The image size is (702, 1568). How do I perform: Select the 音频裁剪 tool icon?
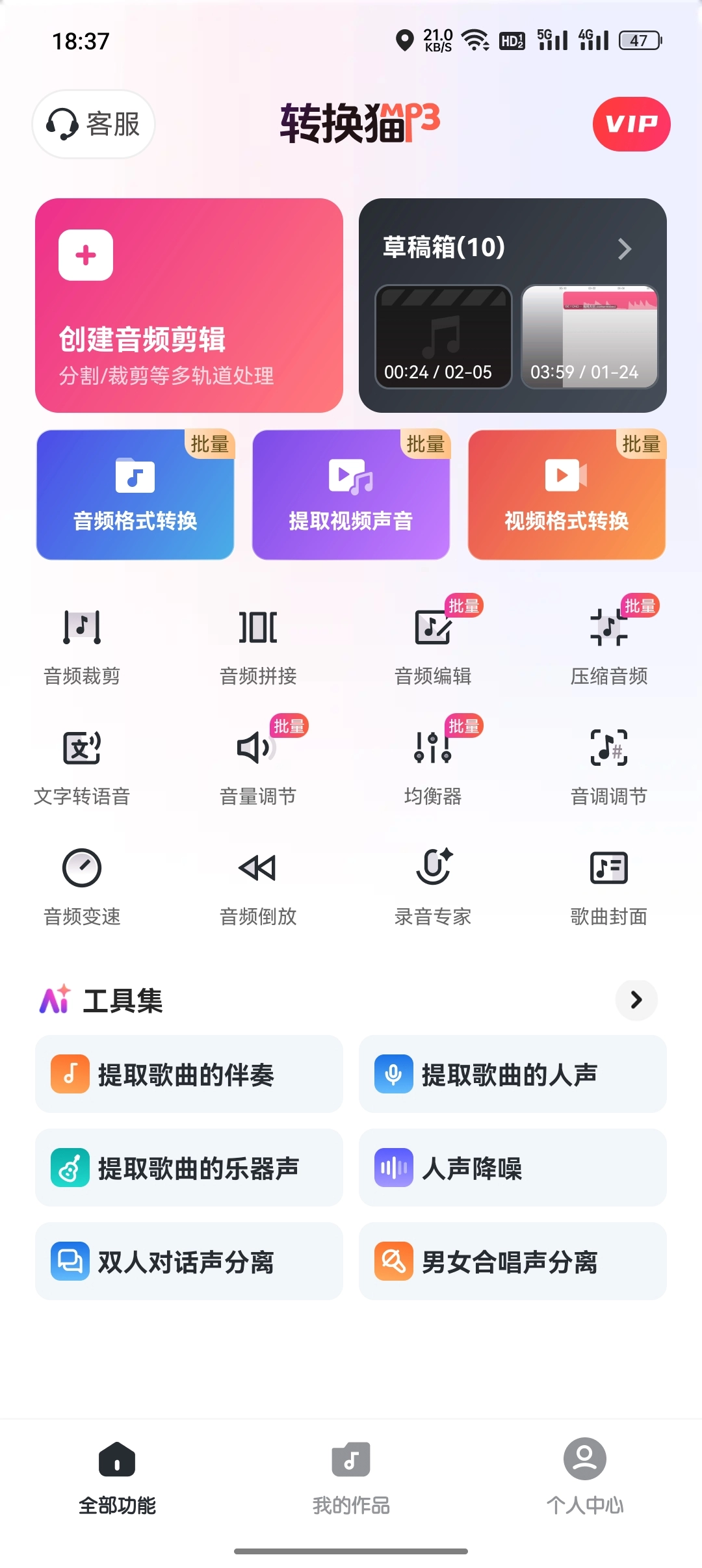82,629
